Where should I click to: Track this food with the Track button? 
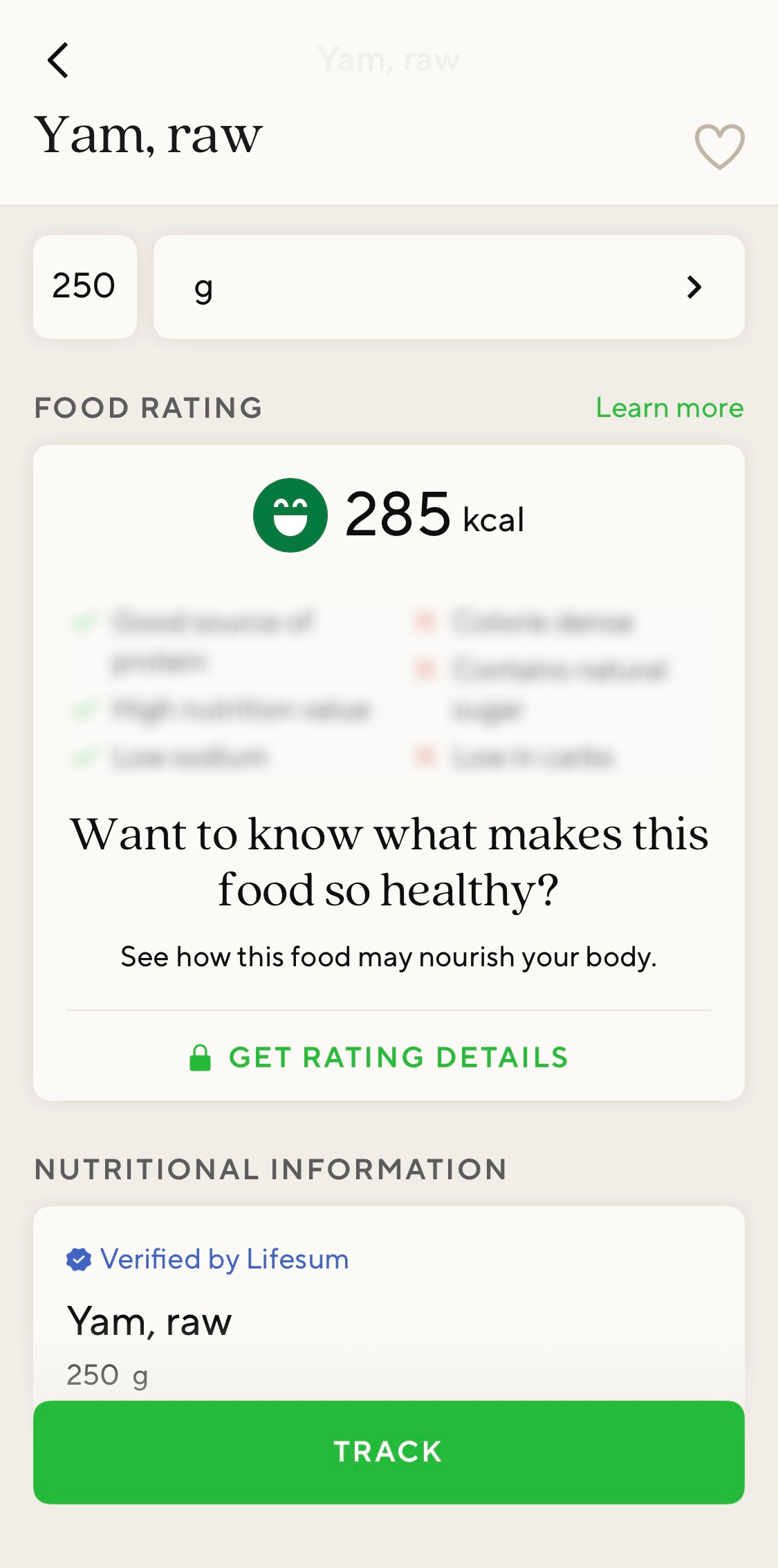[x=389, y=1452]
